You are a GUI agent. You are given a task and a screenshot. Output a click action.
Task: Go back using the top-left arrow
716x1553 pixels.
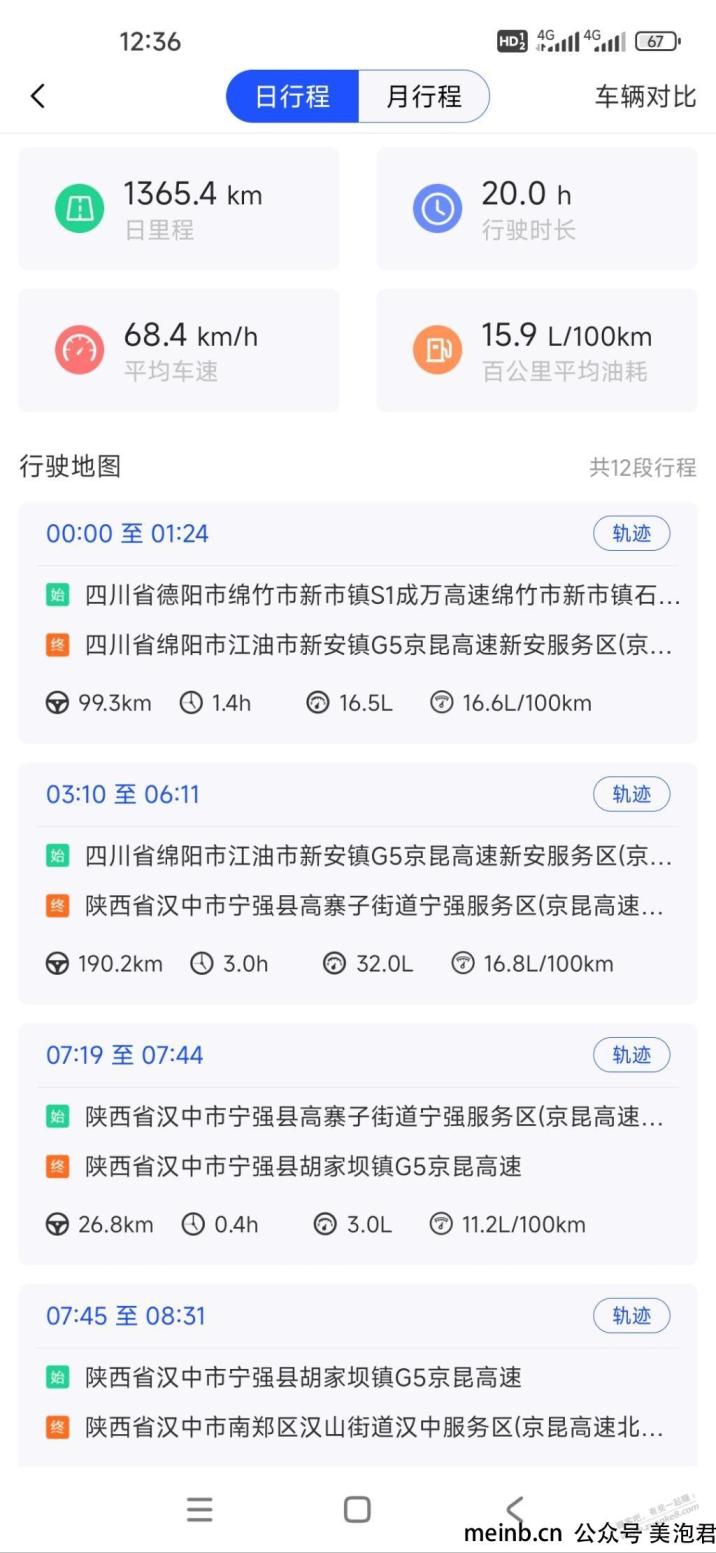point(38,96)
